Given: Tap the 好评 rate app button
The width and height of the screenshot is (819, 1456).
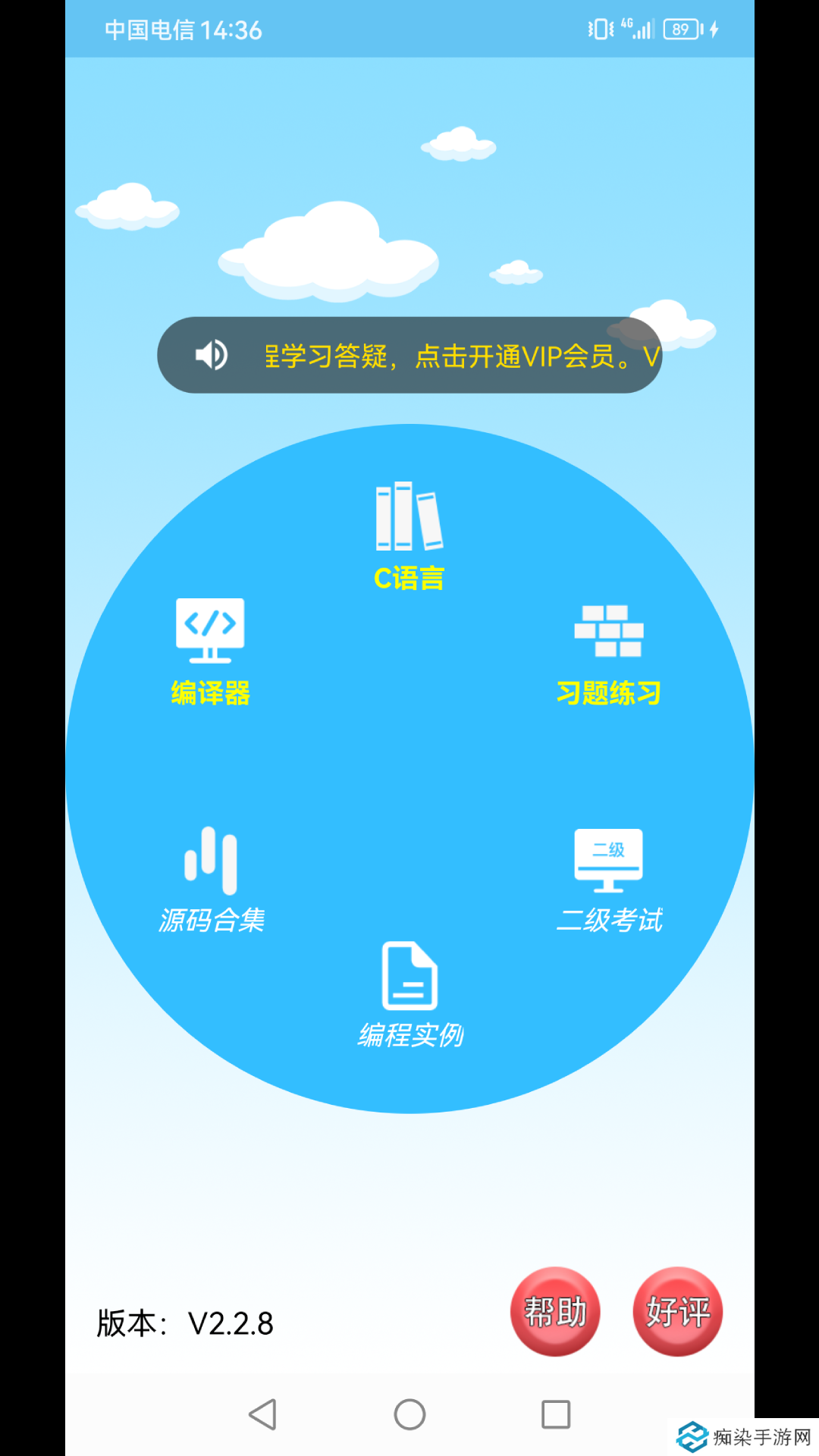Looking at the screenshot, I should pos(677,1311).
